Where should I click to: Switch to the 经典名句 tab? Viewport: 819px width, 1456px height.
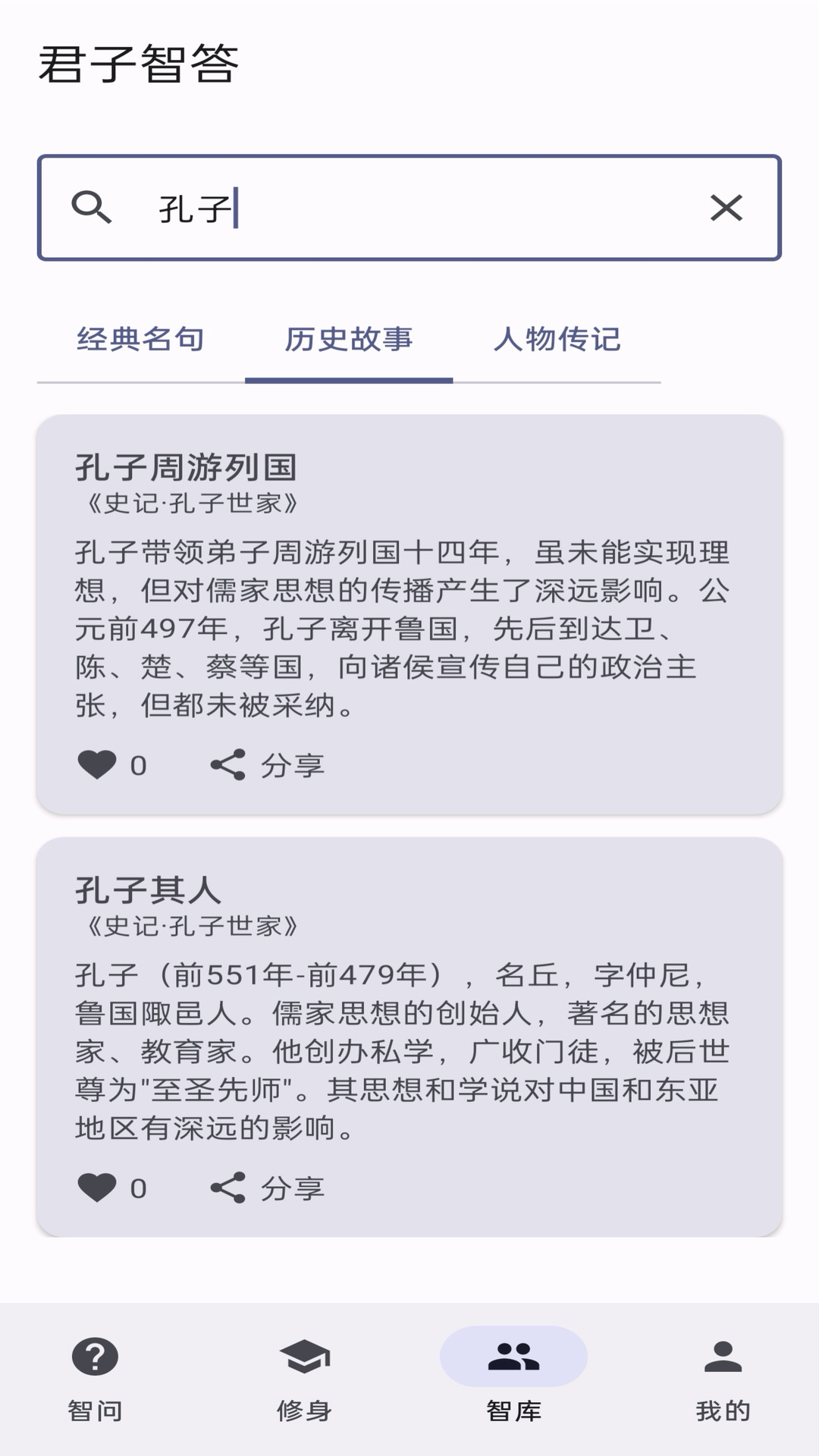[140, 339]
